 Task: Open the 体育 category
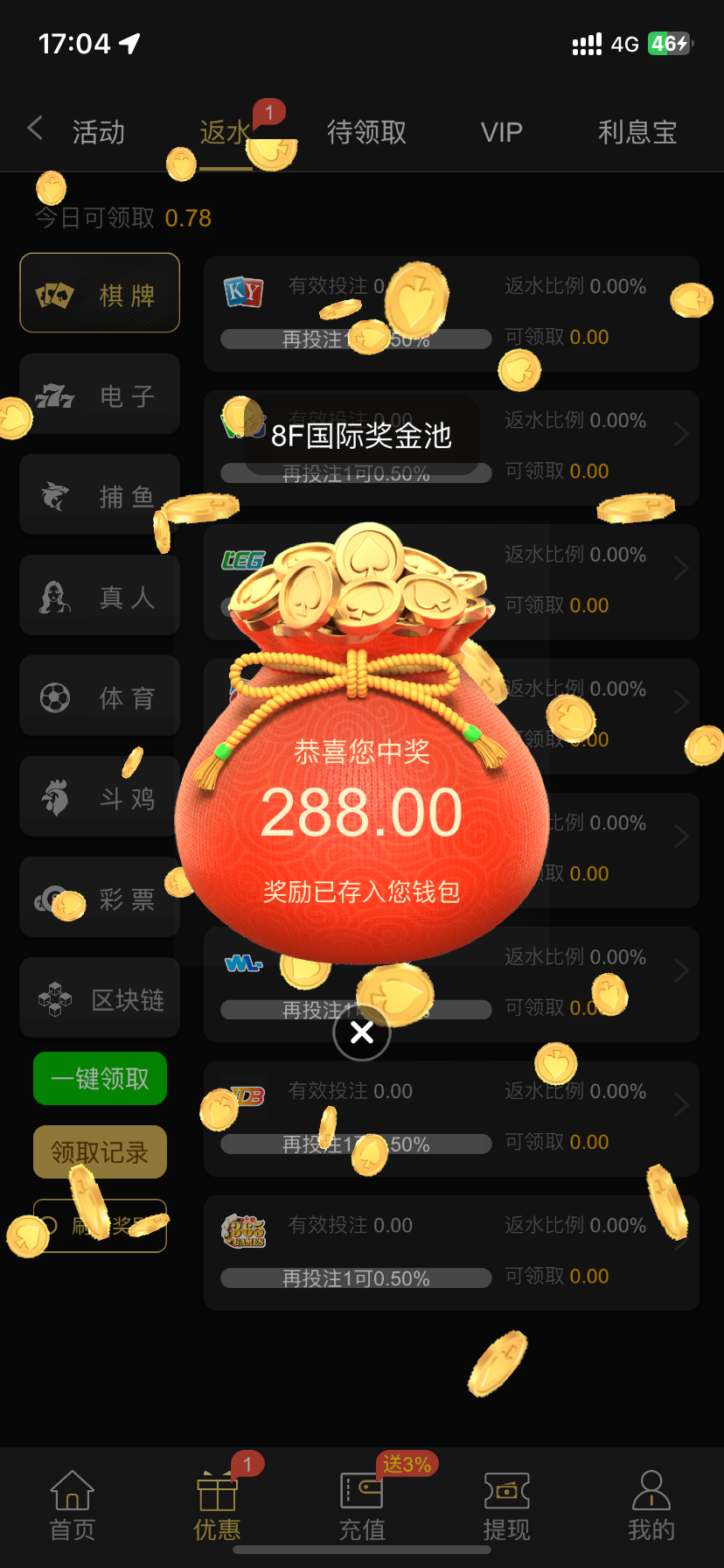100,696
